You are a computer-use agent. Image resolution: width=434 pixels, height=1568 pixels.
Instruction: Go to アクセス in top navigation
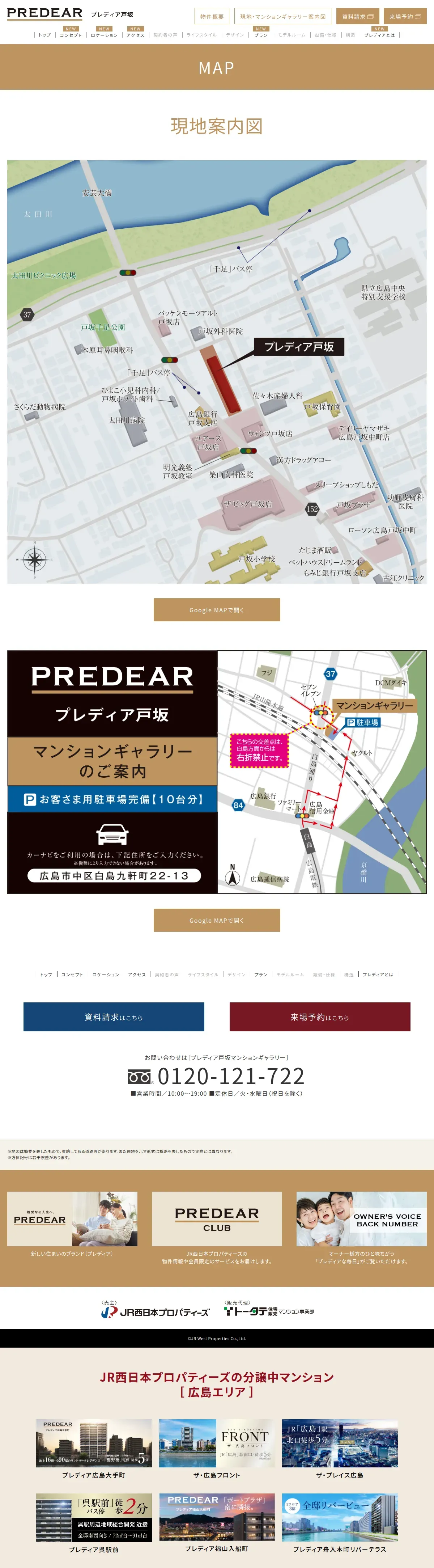pos(135,35)
